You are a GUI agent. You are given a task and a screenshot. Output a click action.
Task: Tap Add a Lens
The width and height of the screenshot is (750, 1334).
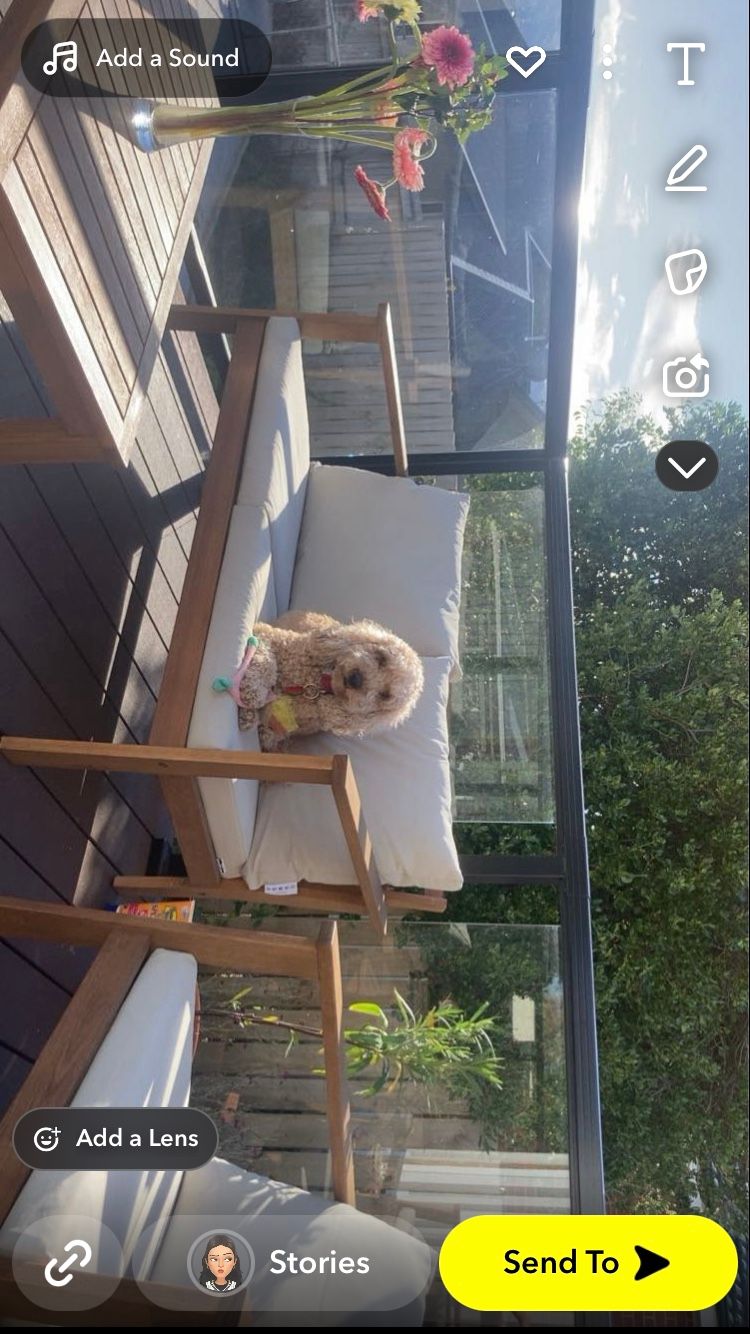click(116, 1138)
